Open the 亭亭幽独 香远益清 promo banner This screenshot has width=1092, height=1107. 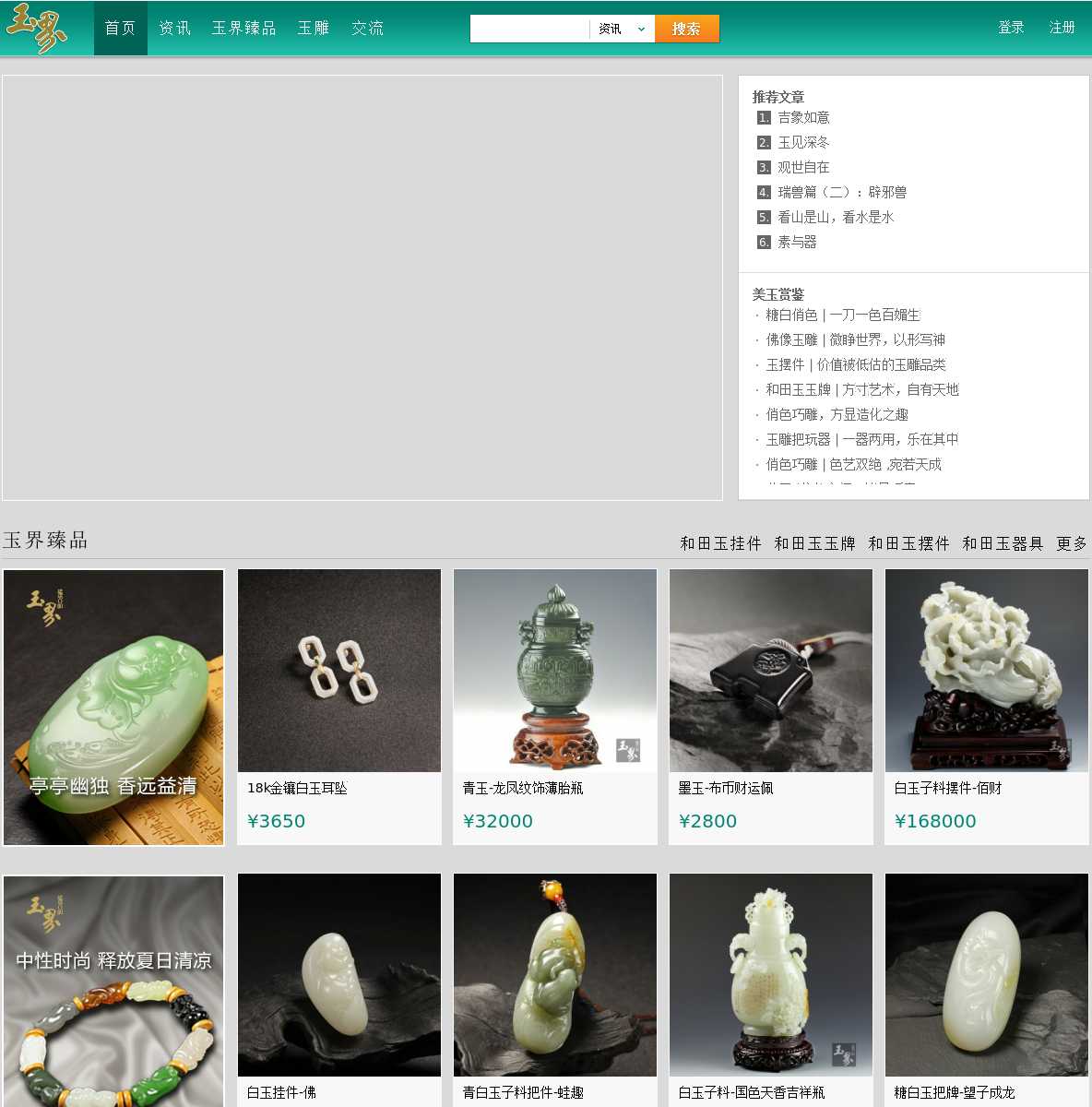113,707
